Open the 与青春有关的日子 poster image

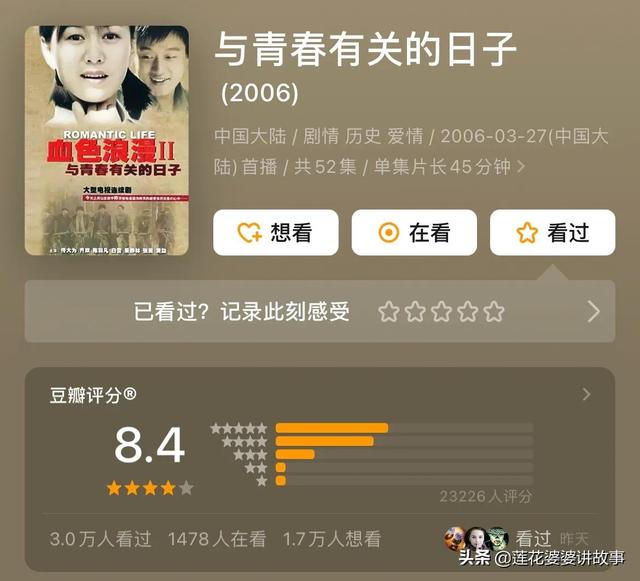click(x=107, y=140)
